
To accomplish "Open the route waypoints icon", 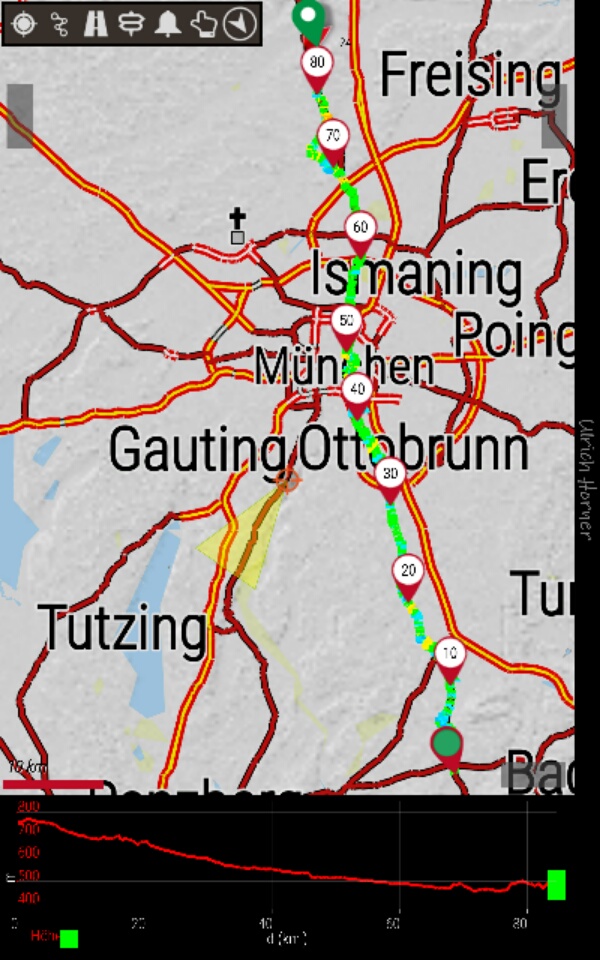I will tap(59, 24).
